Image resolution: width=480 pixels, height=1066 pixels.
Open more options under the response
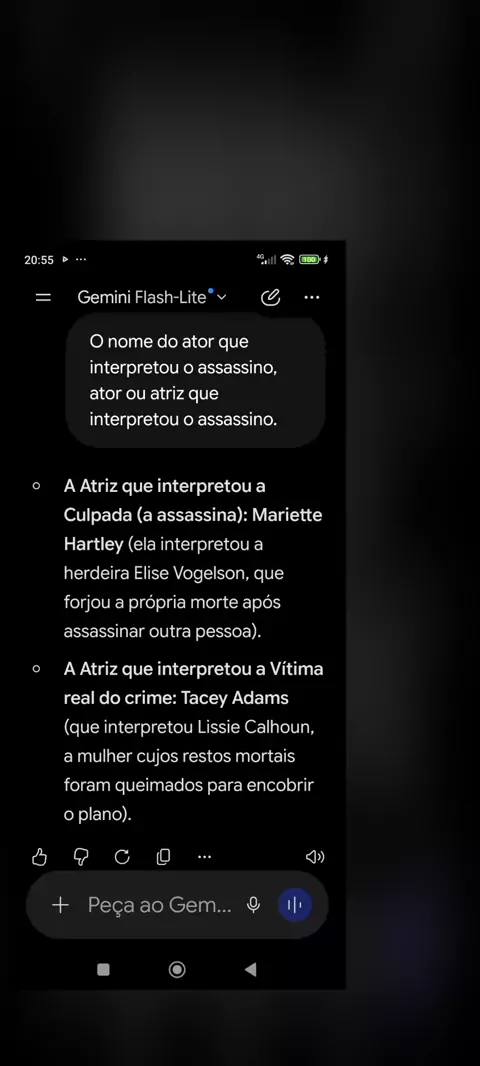point(205,857)
